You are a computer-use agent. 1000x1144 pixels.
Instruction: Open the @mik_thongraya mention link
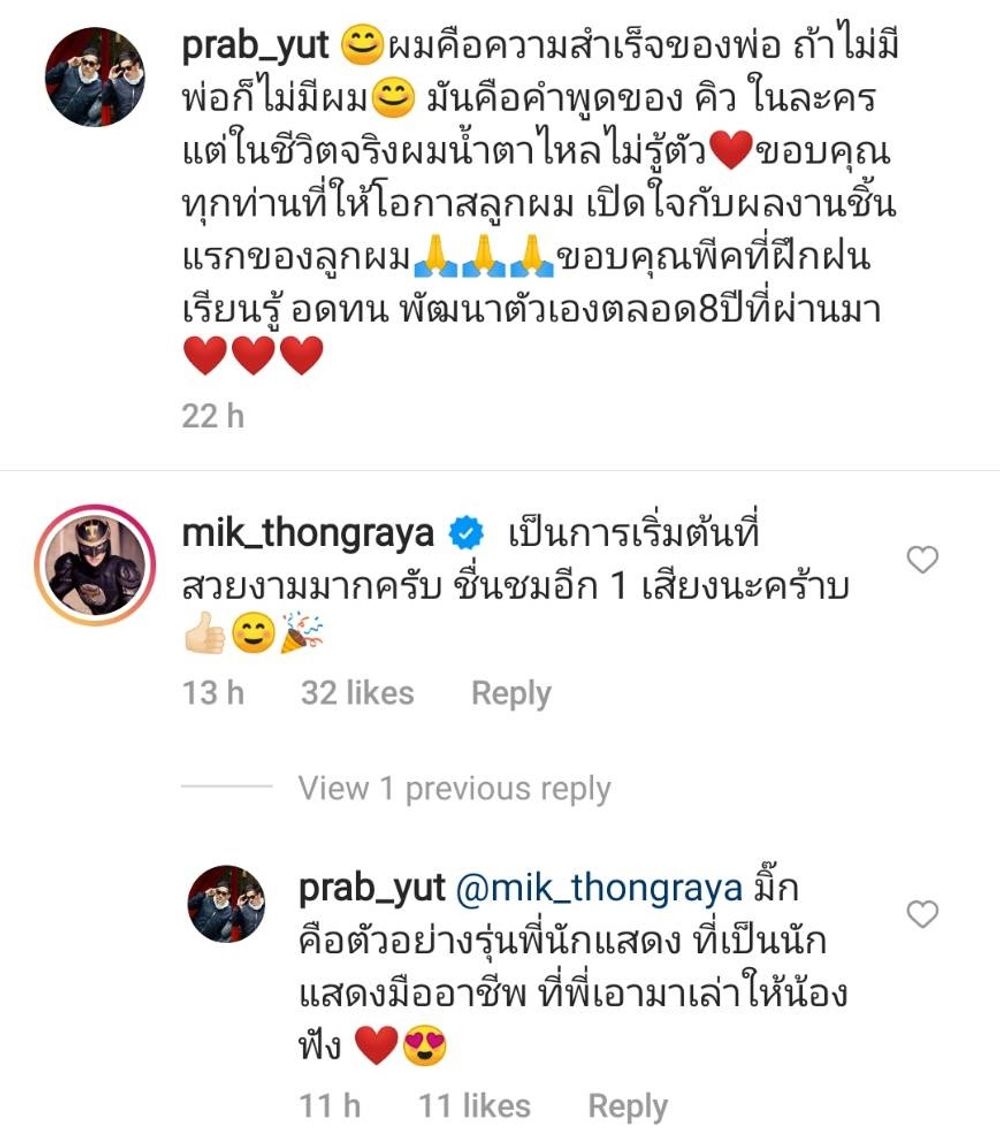pyautogui.click(x=599, y=887)
